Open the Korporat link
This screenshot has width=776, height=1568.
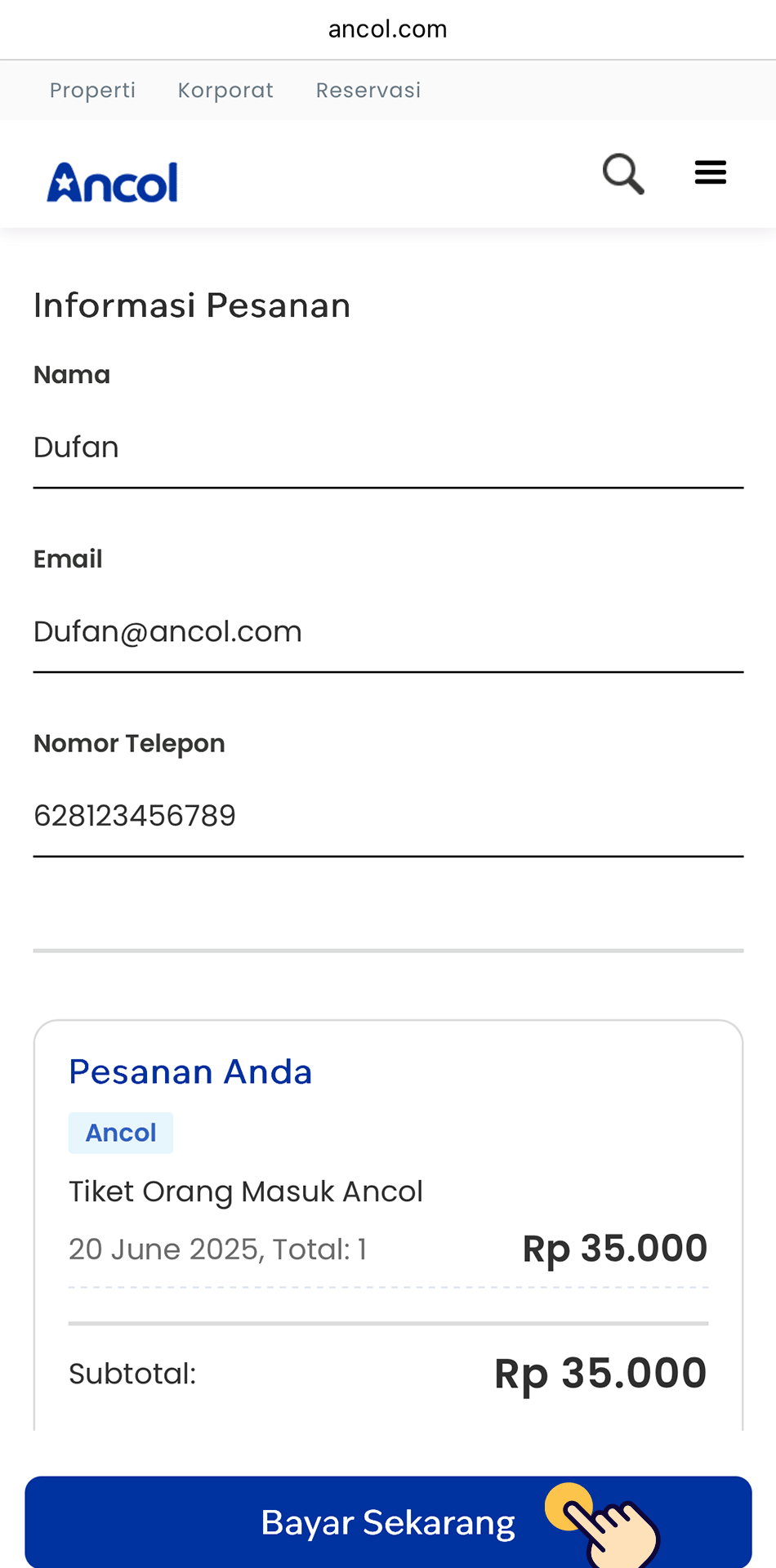[x=225, y=90]
